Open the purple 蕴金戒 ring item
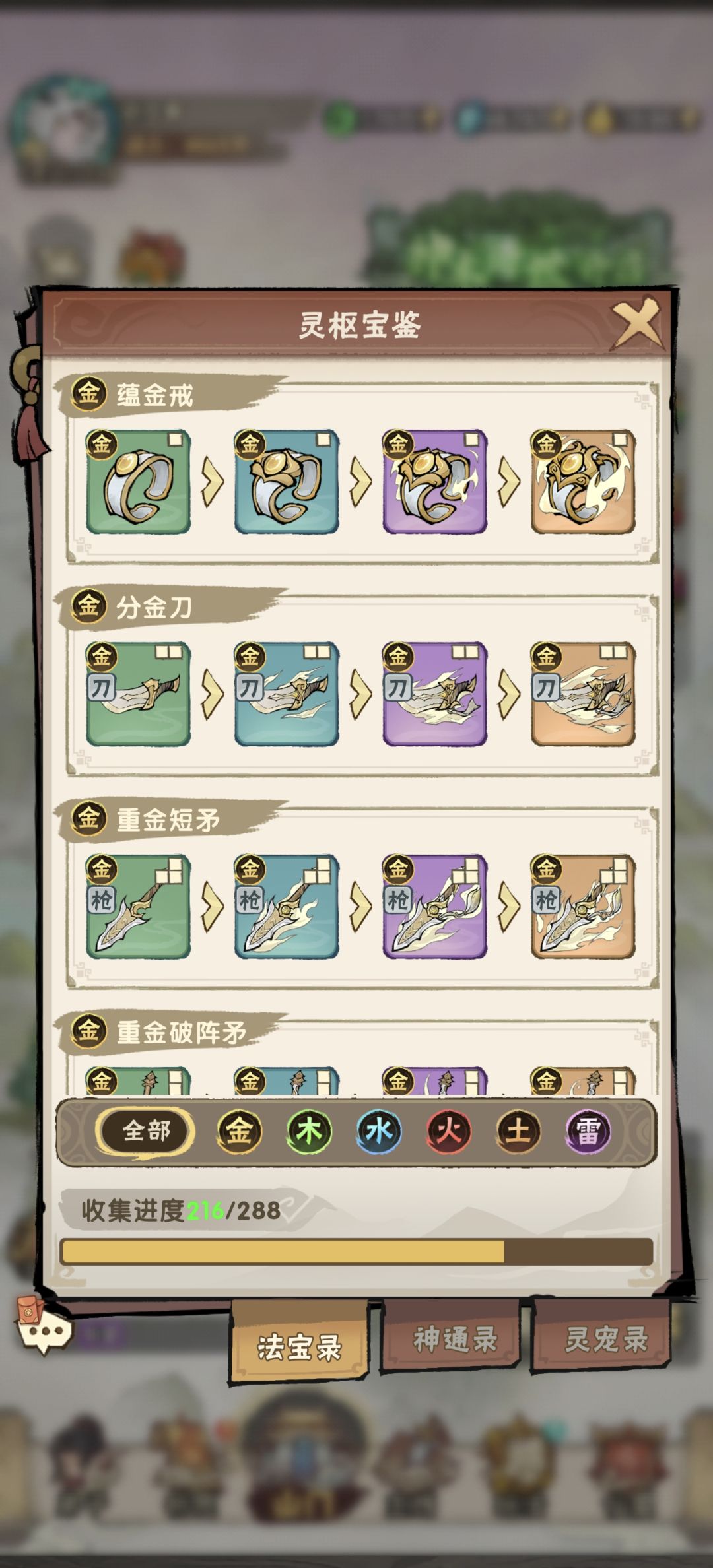This screenshot has width=713, height=1568. (x=434, y=481)
